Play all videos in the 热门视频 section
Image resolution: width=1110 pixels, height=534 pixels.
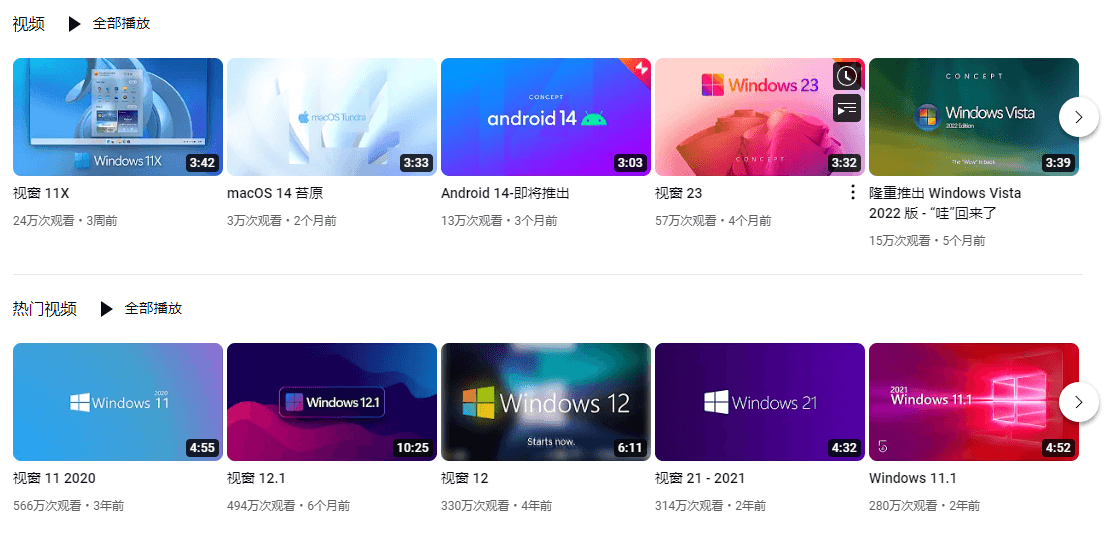click(141, 309)
